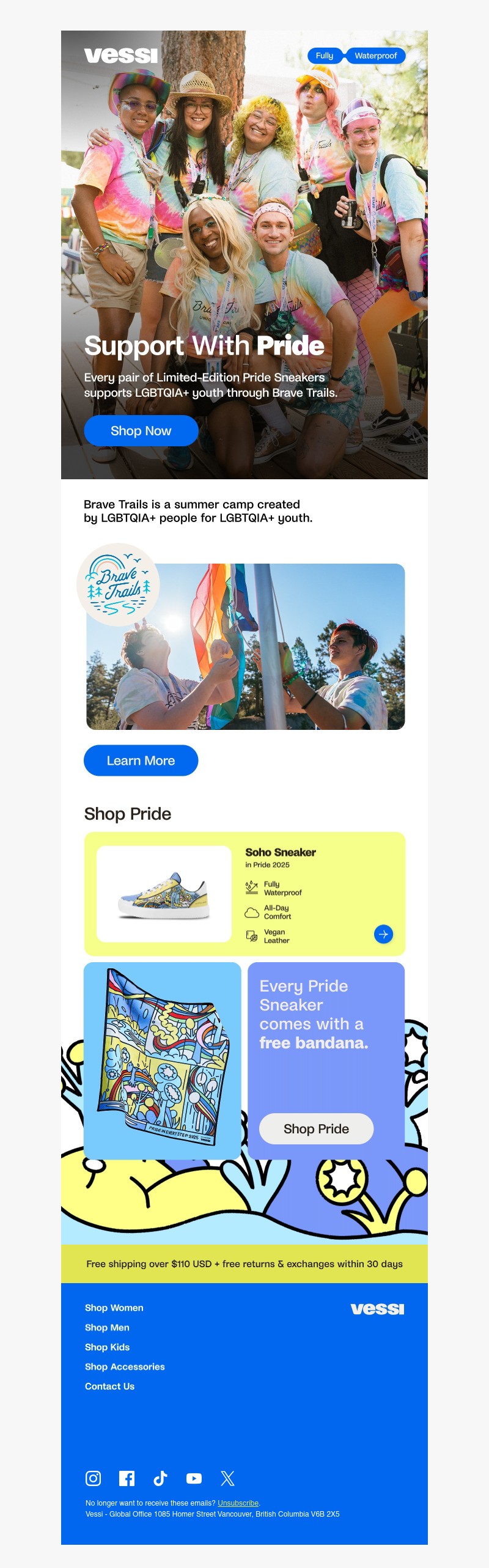Open the Soho Sneaker product image
Viewport: 489px width, 1568px height.
[164, 894]
